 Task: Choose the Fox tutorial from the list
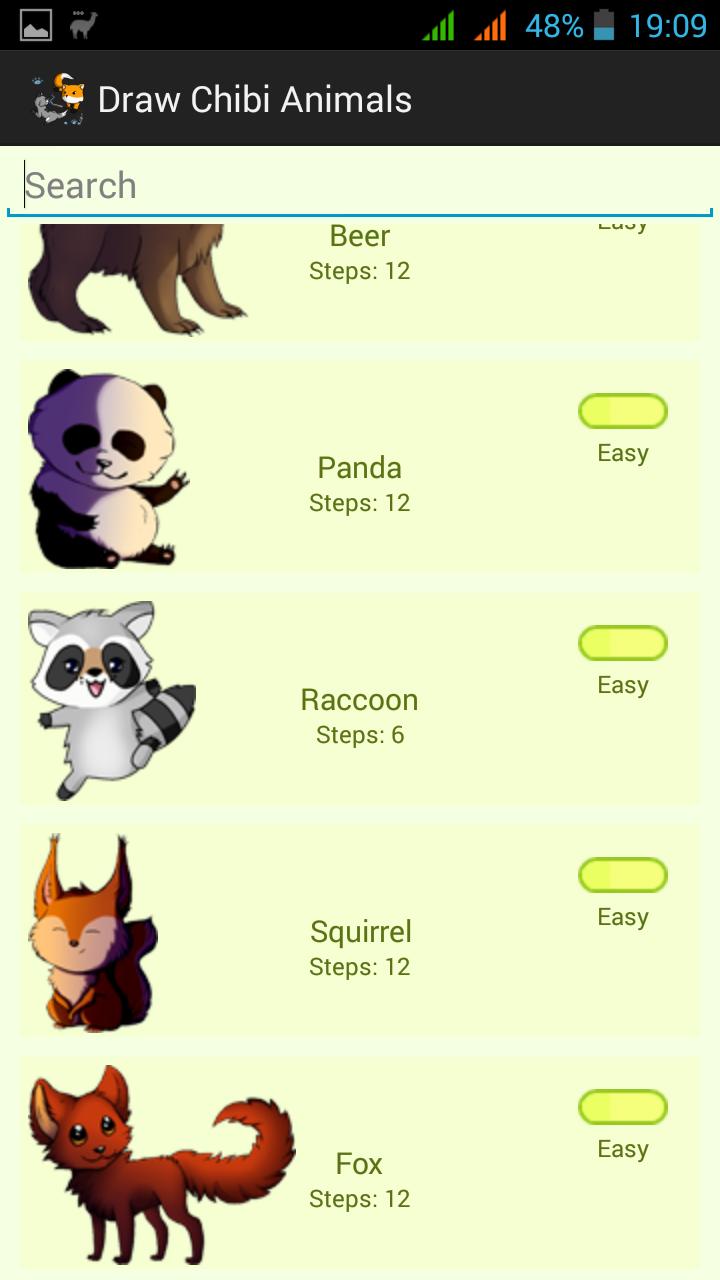coord(359,1163)
